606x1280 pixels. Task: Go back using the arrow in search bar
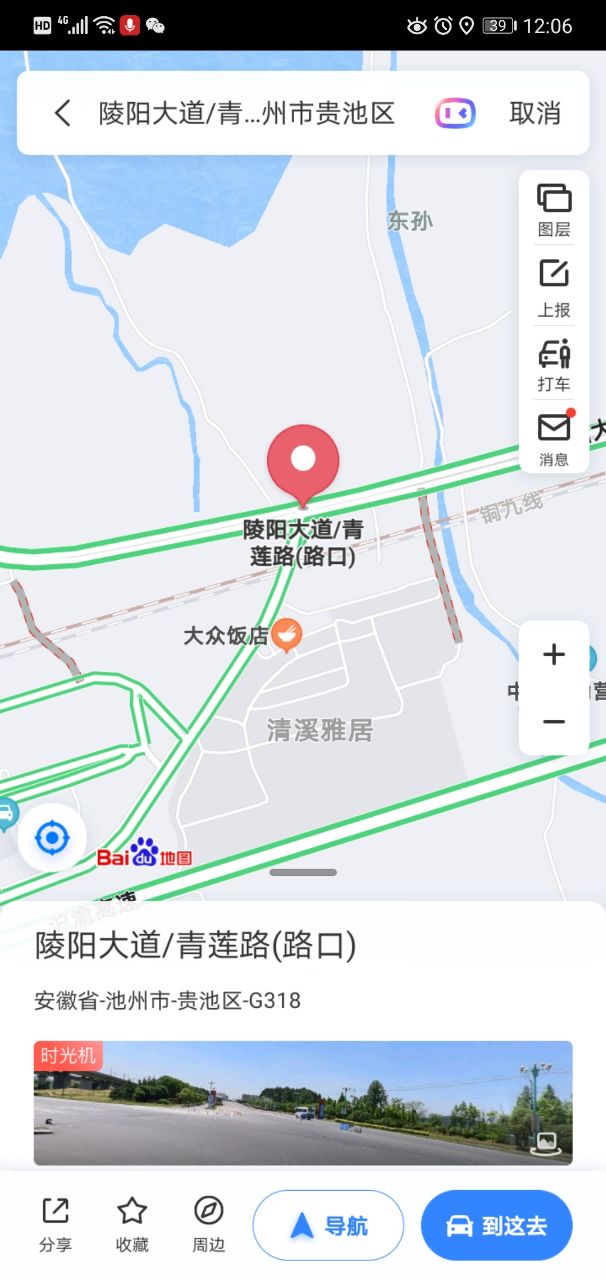62,113
